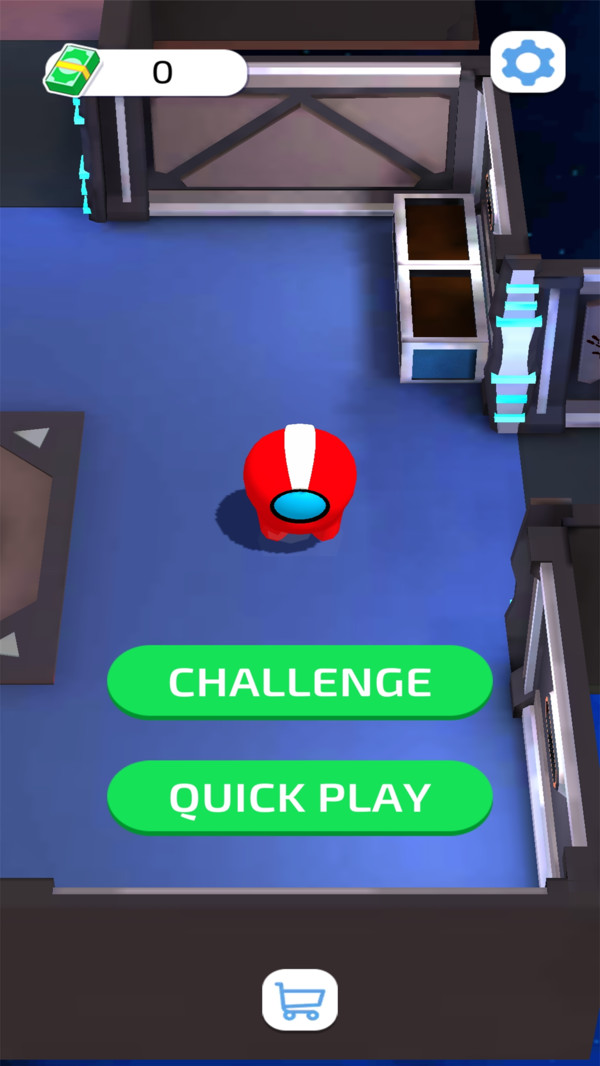The width and height of the screenshot is (600, 1066).
Task: Open the settings gear
Action: [528, 62]
